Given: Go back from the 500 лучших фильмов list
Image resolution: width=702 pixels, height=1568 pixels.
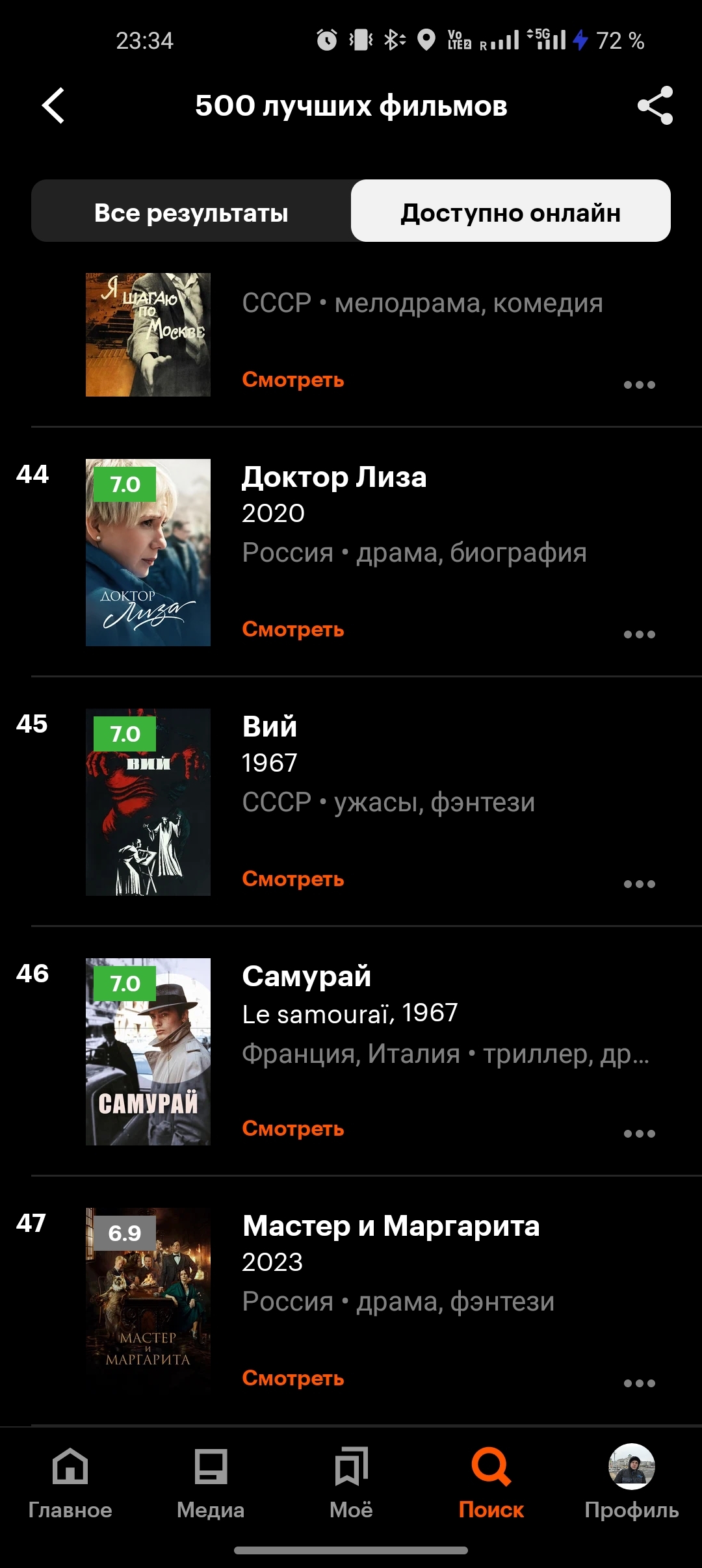Looking at the screenshot, I should [53, 105].
